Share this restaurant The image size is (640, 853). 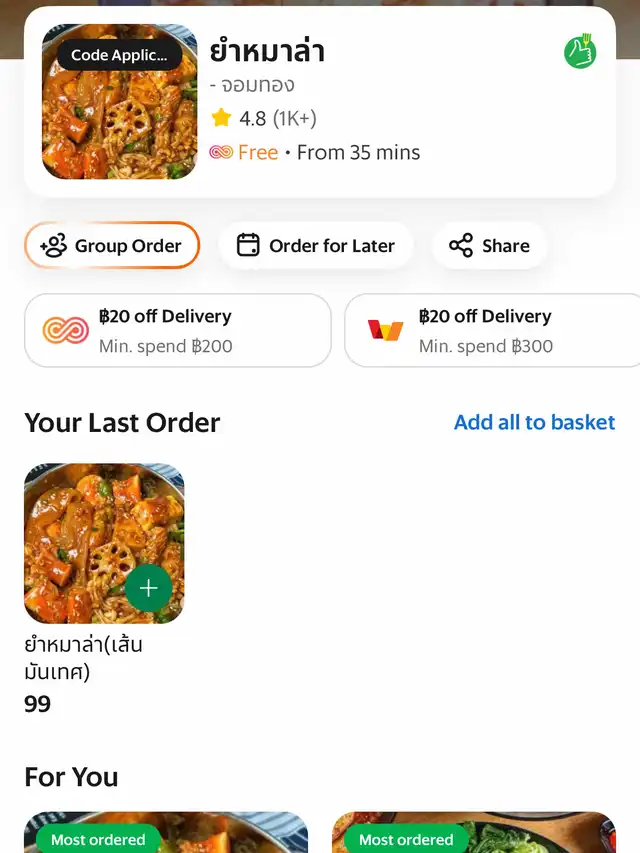tap(489, 246)
